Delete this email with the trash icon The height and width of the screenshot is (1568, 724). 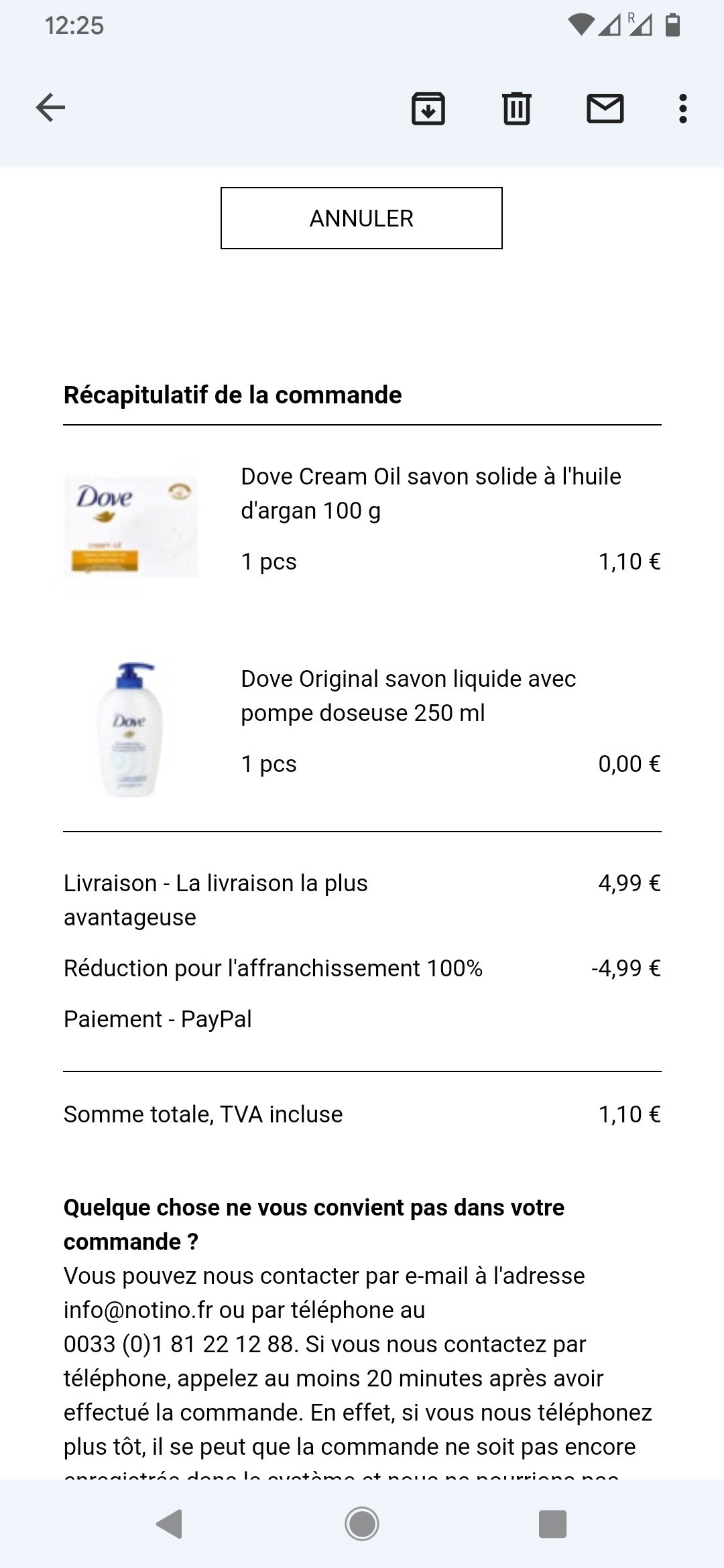click(x=517, y=109)
